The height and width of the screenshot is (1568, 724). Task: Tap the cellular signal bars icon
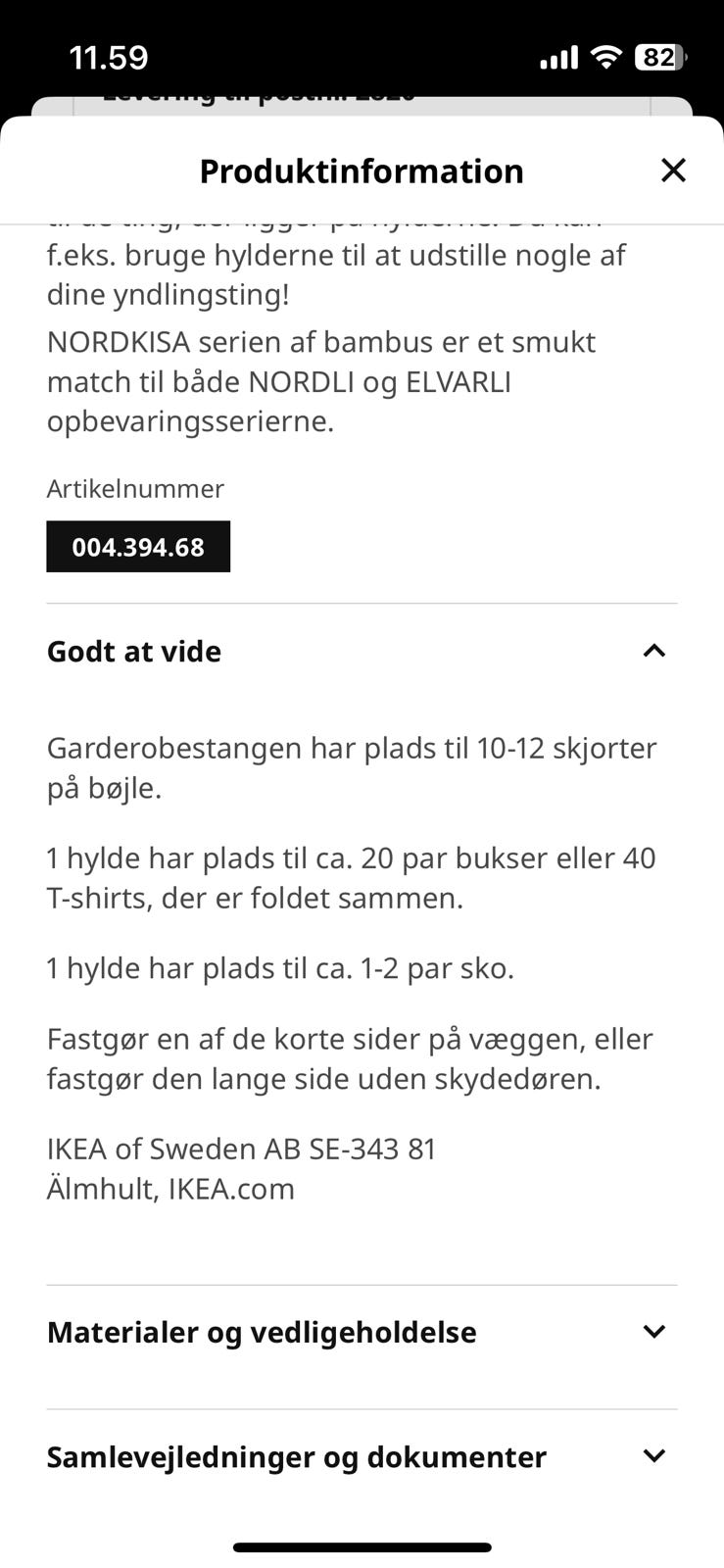click(x=556, y=57)
